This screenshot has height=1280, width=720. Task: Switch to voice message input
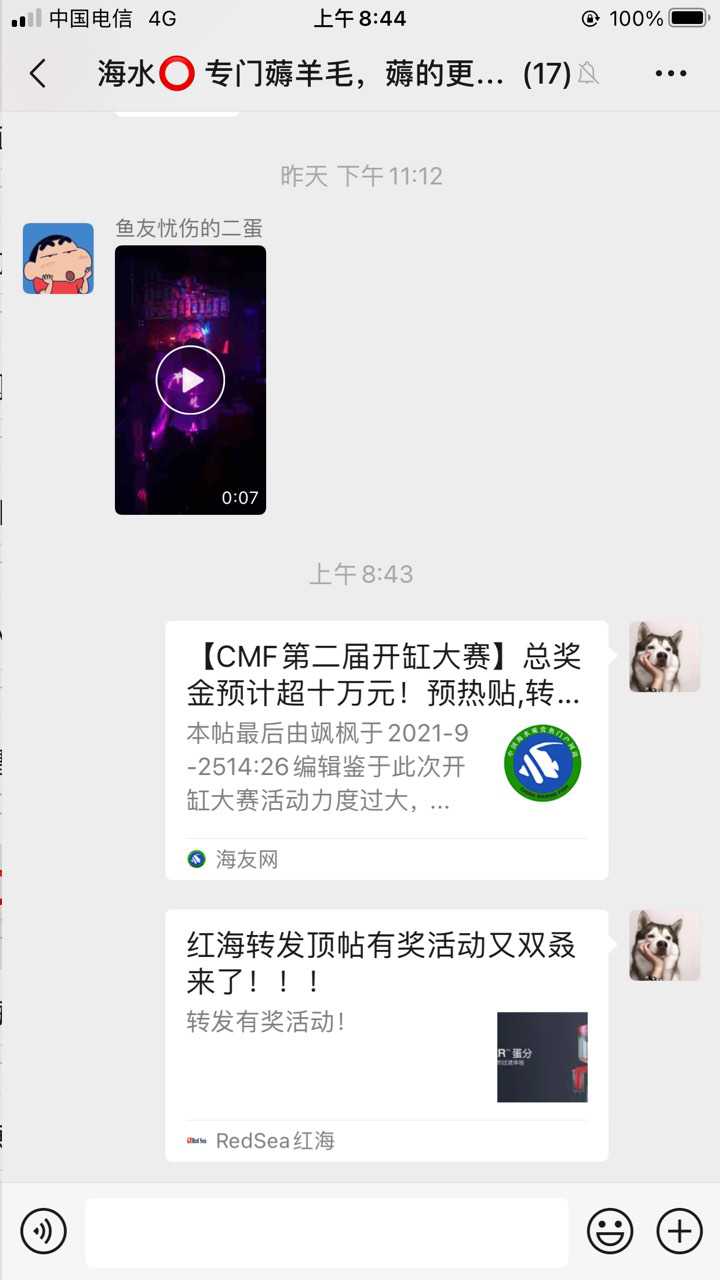coord(43,1230)
